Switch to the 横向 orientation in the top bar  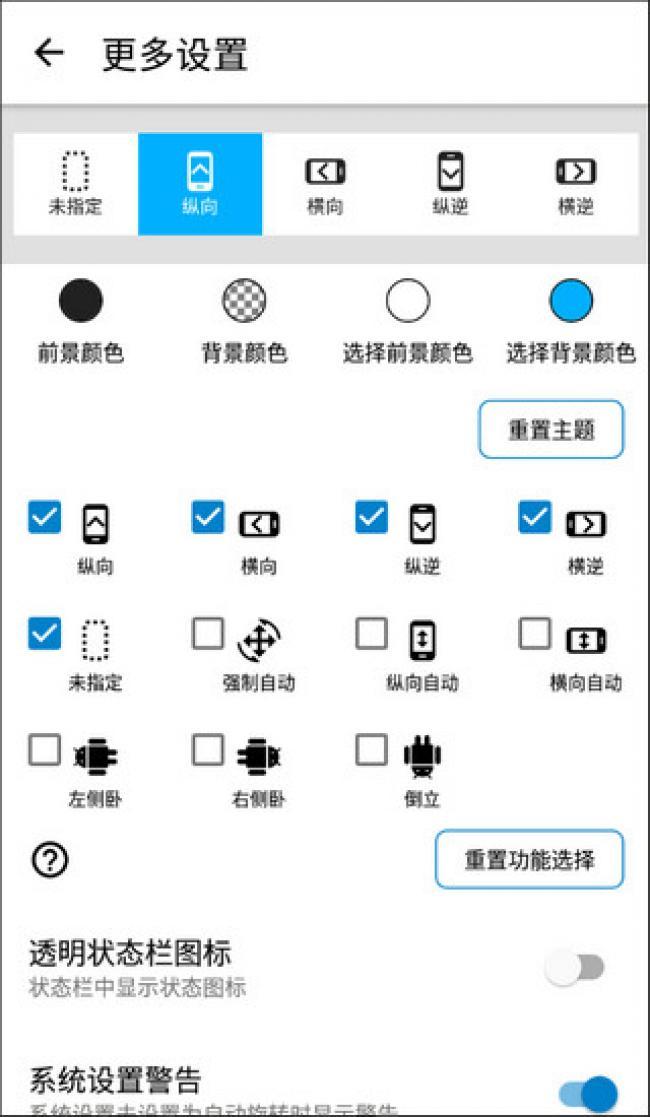[x=325, y=184]
